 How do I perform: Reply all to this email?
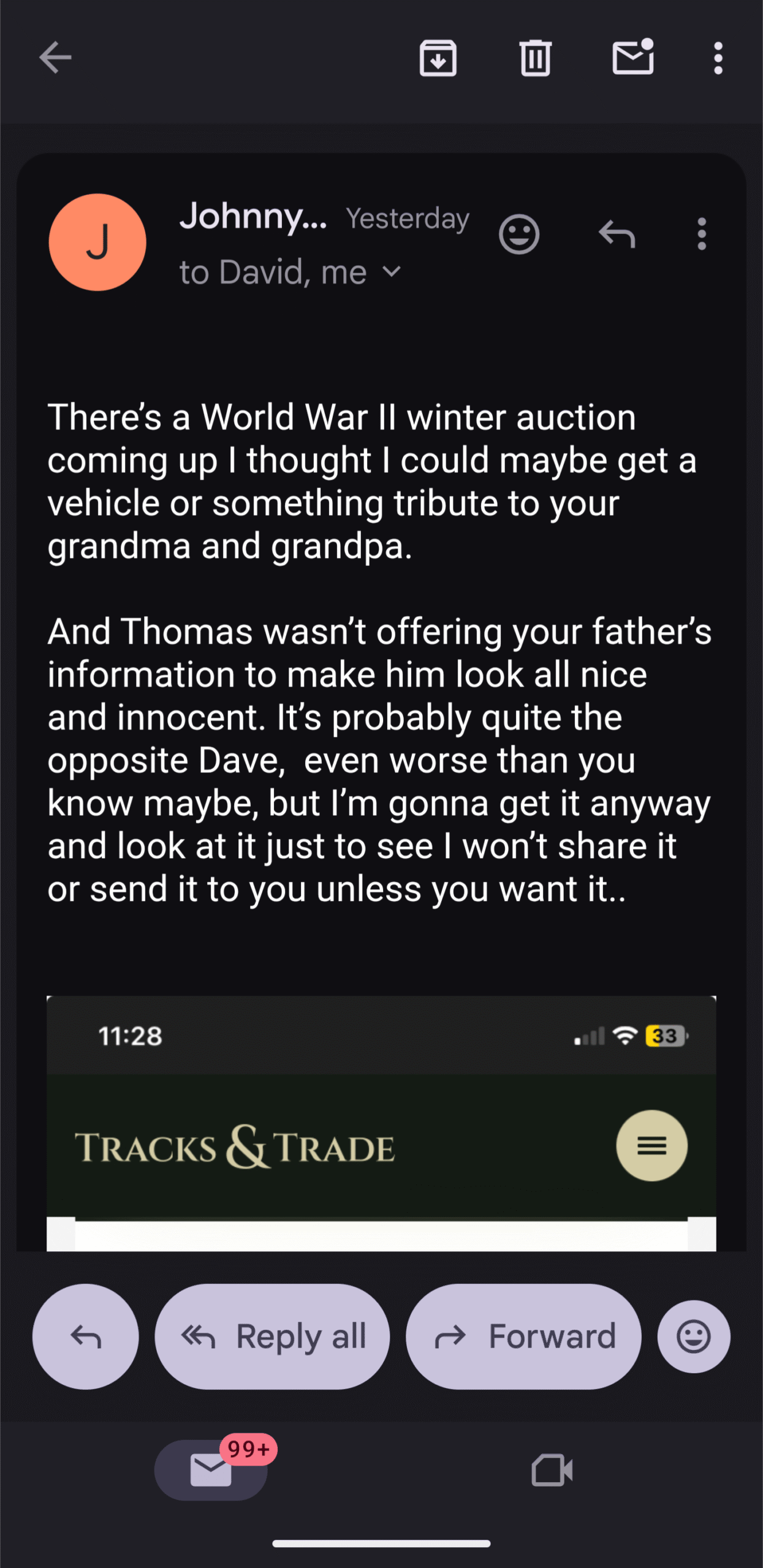[x=272, y=1336]
